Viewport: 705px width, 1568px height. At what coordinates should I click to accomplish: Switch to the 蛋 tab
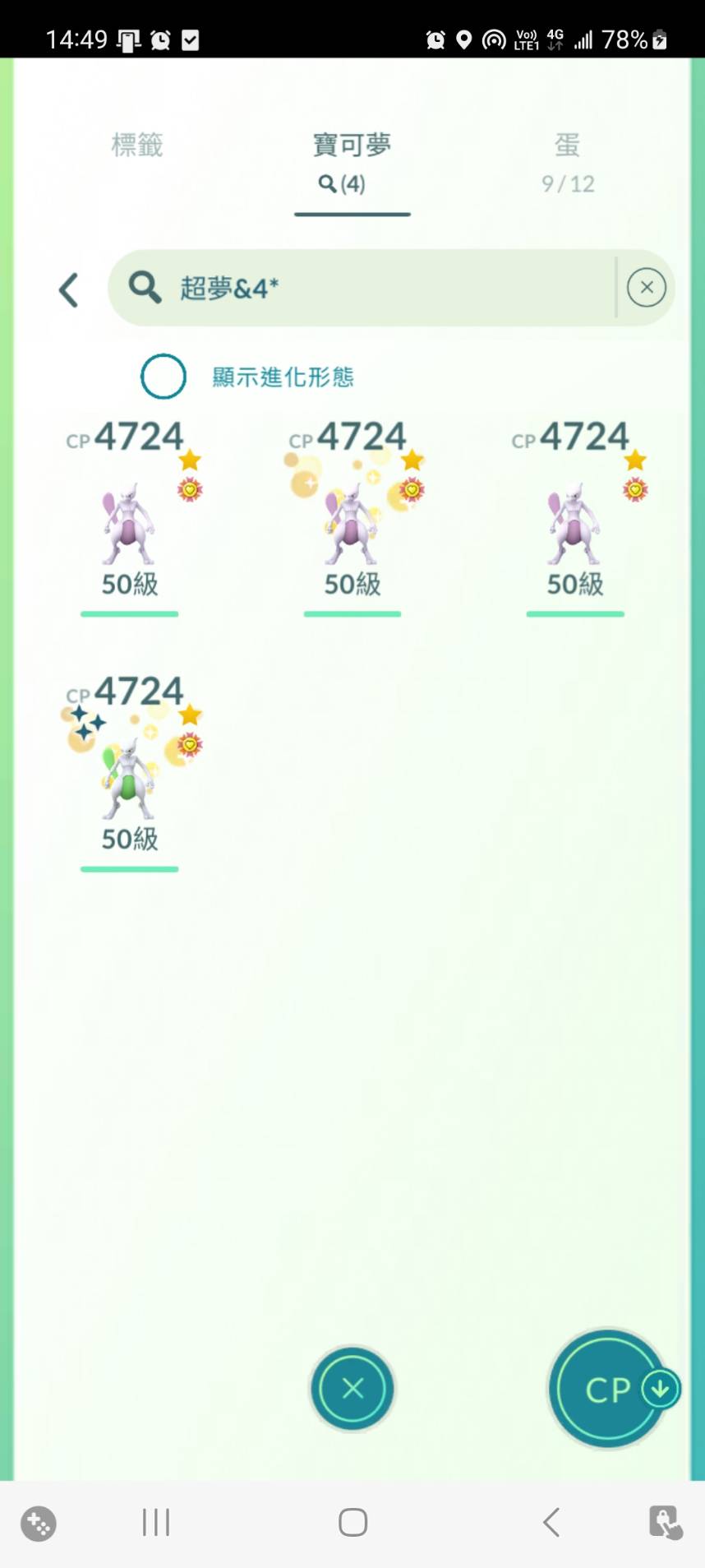567,161
